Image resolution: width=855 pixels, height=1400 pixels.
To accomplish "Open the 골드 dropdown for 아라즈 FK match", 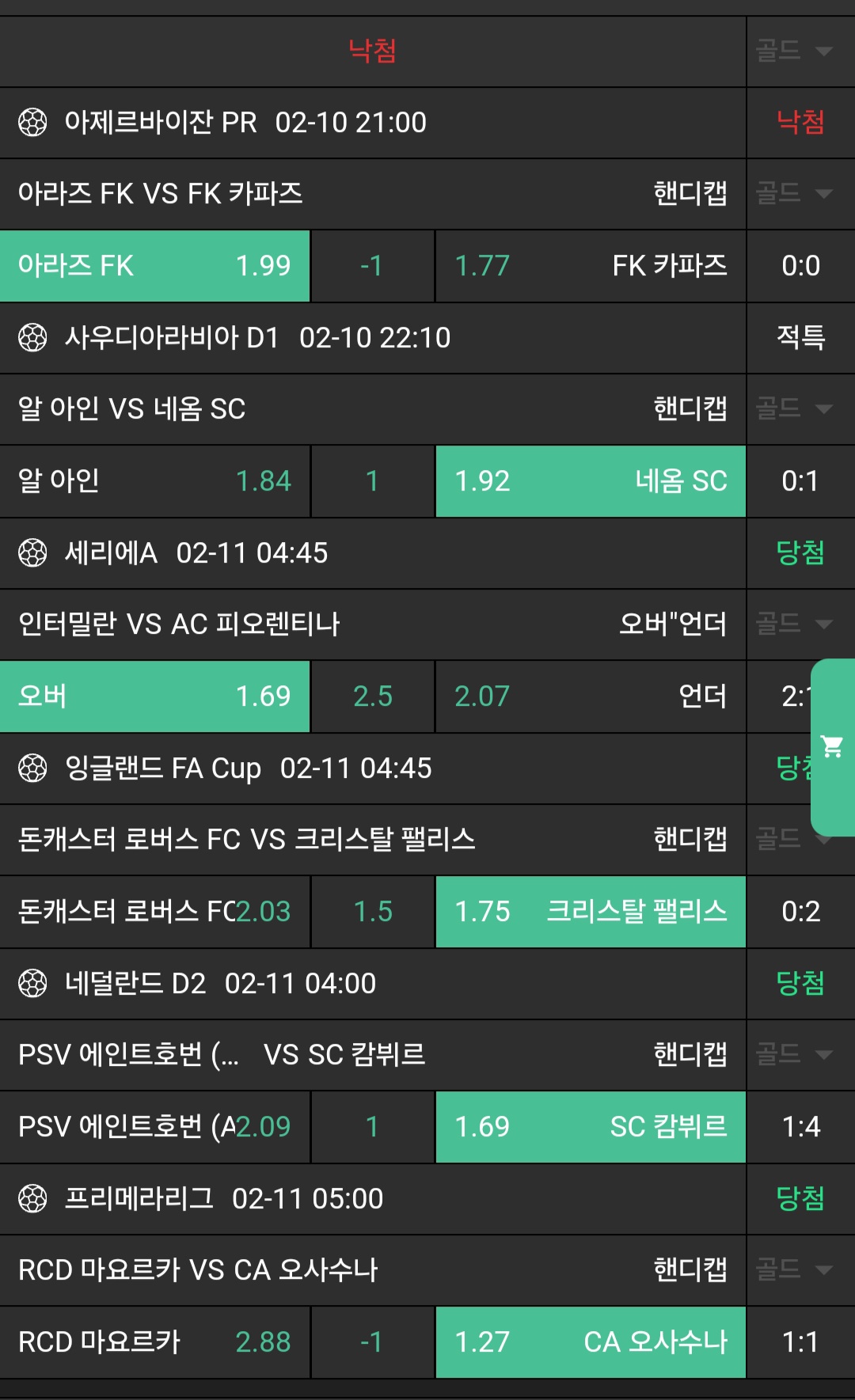I will pyautogui.click(x=794, y=193).
